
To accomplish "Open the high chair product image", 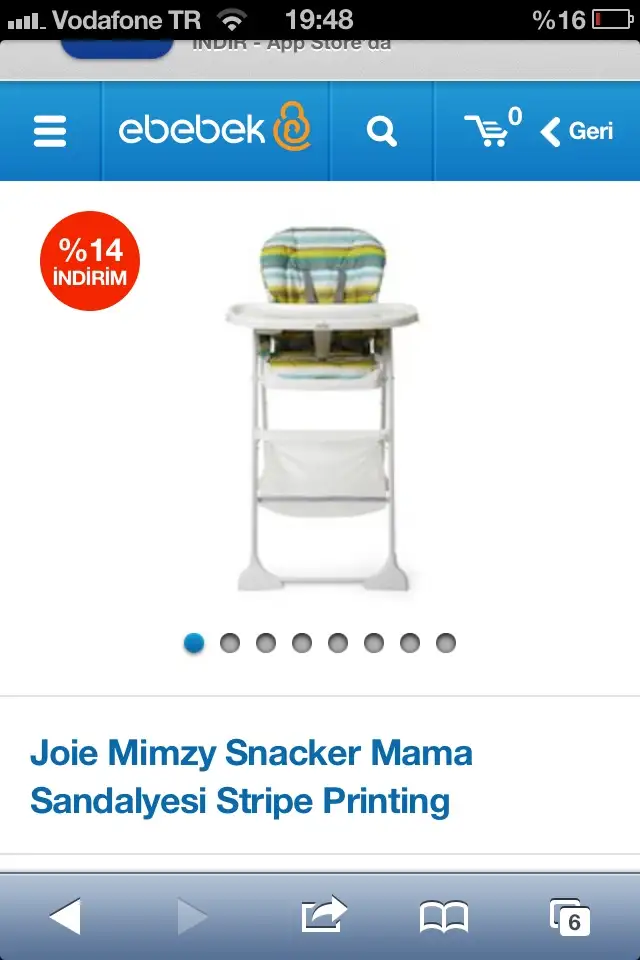I will pyautogui.click(x=320, y=410).
